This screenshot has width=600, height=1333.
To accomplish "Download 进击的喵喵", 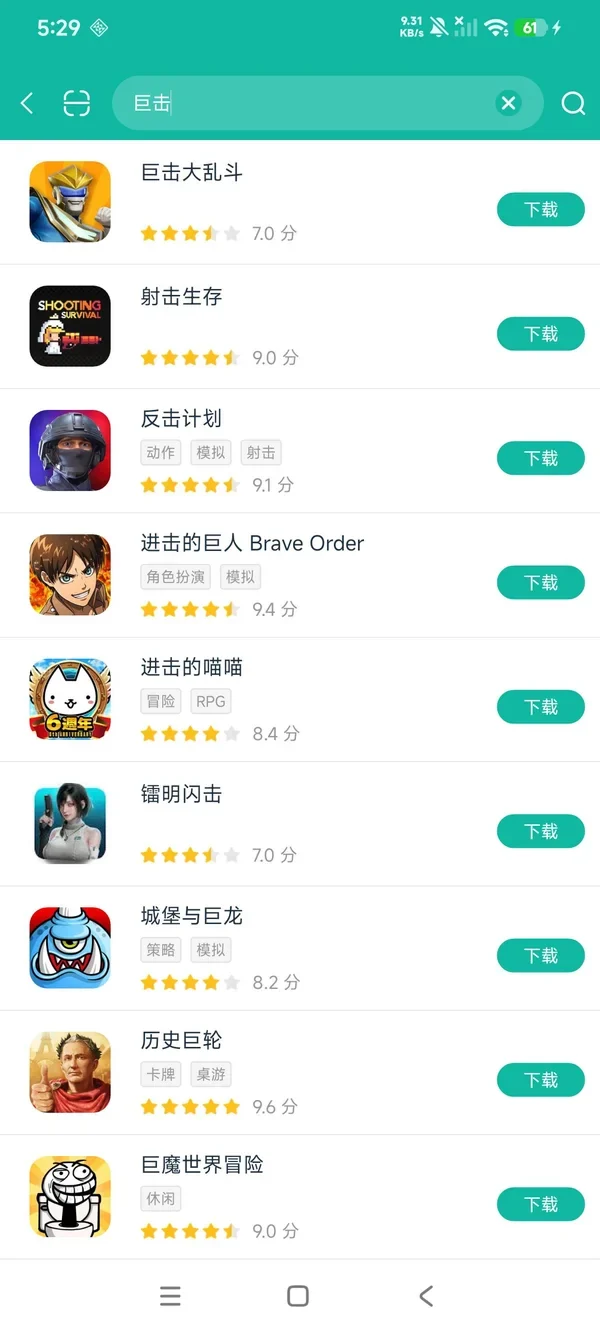I will click(541, 707).
